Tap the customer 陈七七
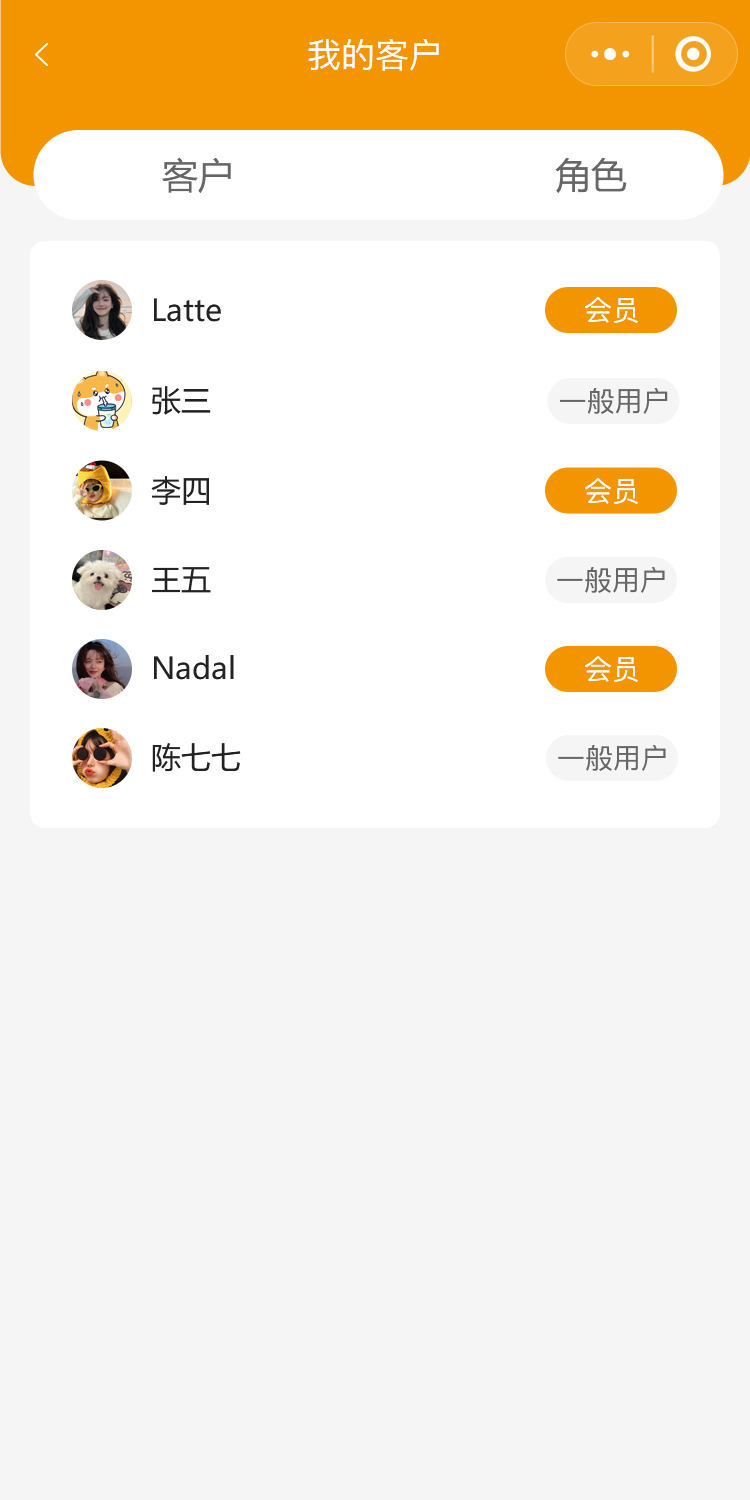The width and height of the screenshot is (750, 1500). 196,758
